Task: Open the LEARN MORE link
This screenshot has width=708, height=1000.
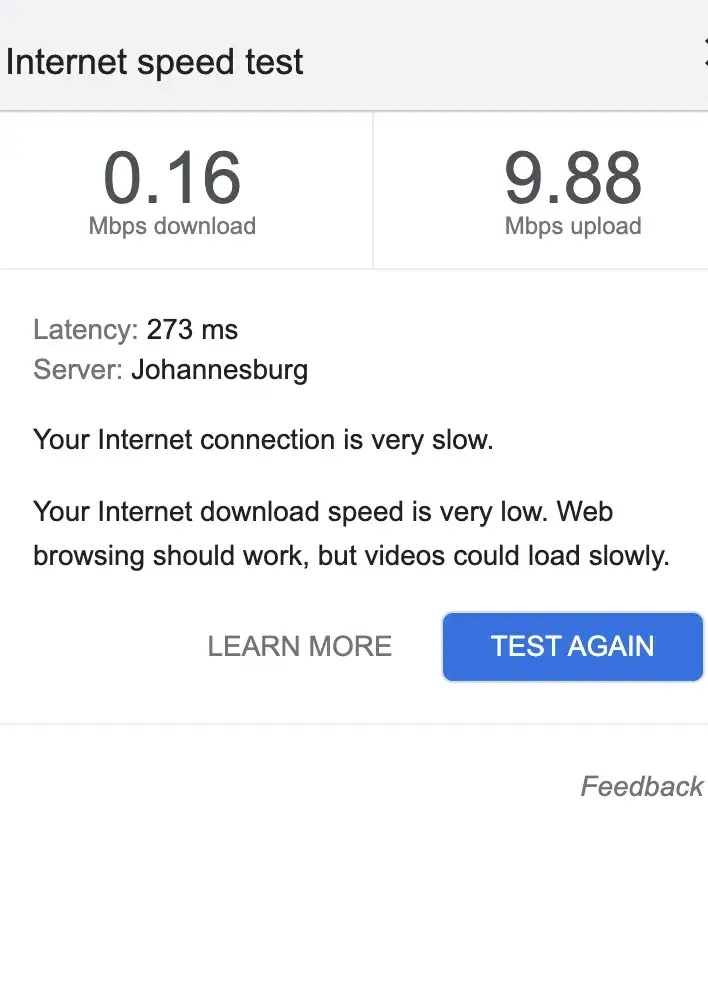Action: (299, 647)
